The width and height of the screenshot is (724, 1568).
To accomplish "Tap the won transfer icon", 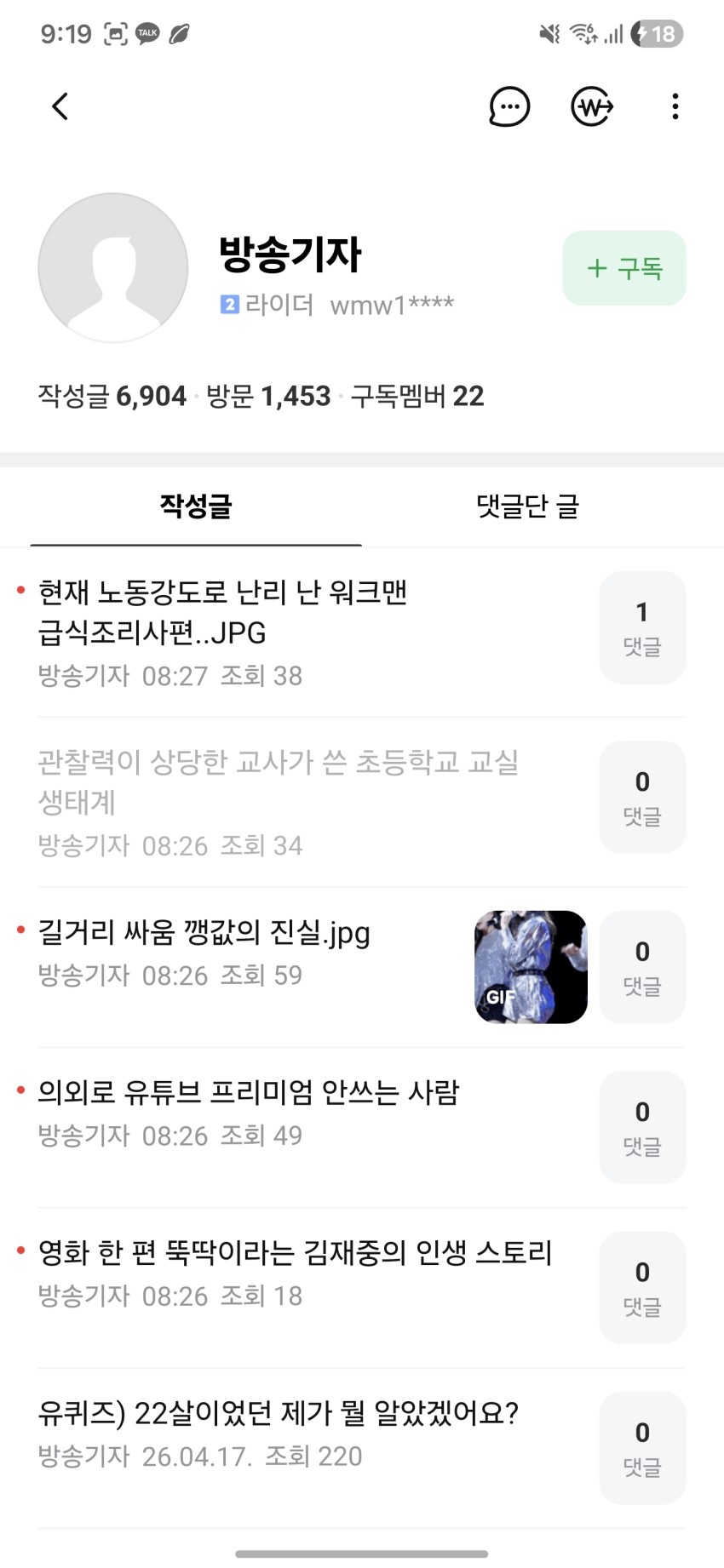I will 591,107.
